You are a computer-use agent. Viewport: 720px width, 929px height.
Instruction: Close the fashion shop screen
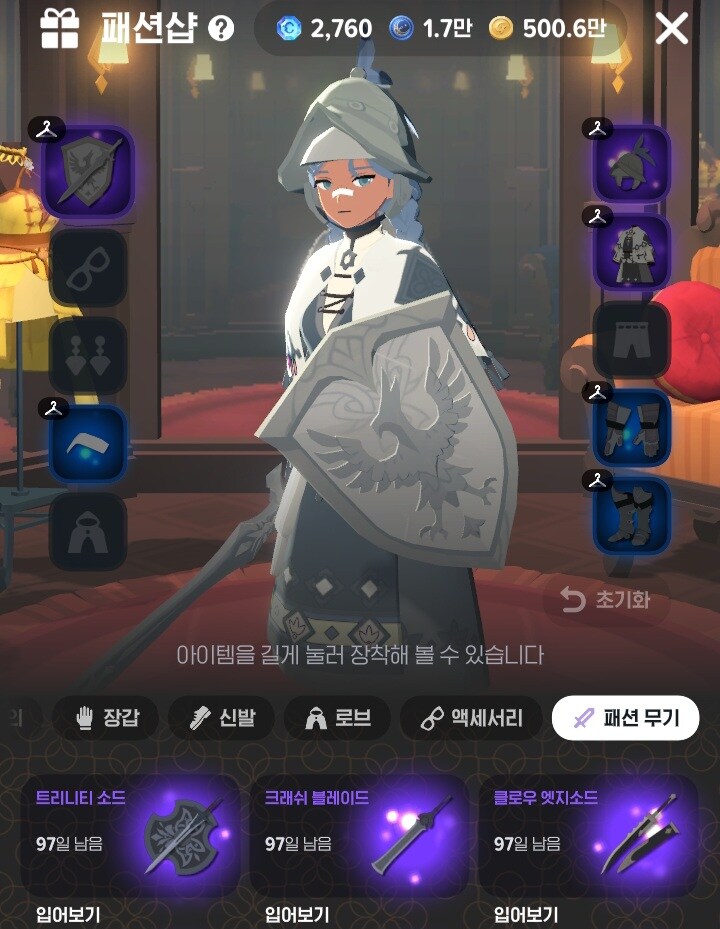click(x=671, y=28)
